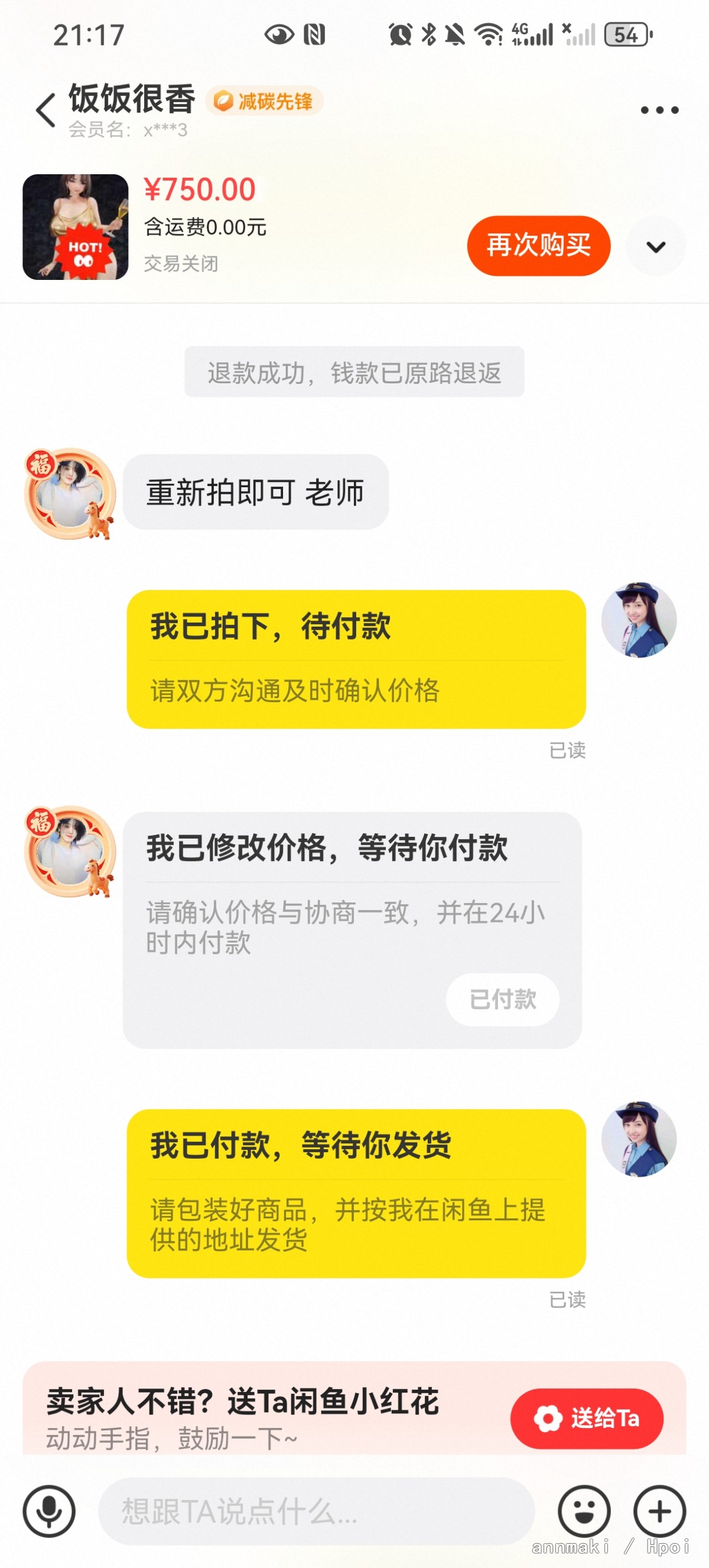View my avatar beside 我已拍下 message
This screenshot has width=709, height=1568.
[x=638, y=620]
